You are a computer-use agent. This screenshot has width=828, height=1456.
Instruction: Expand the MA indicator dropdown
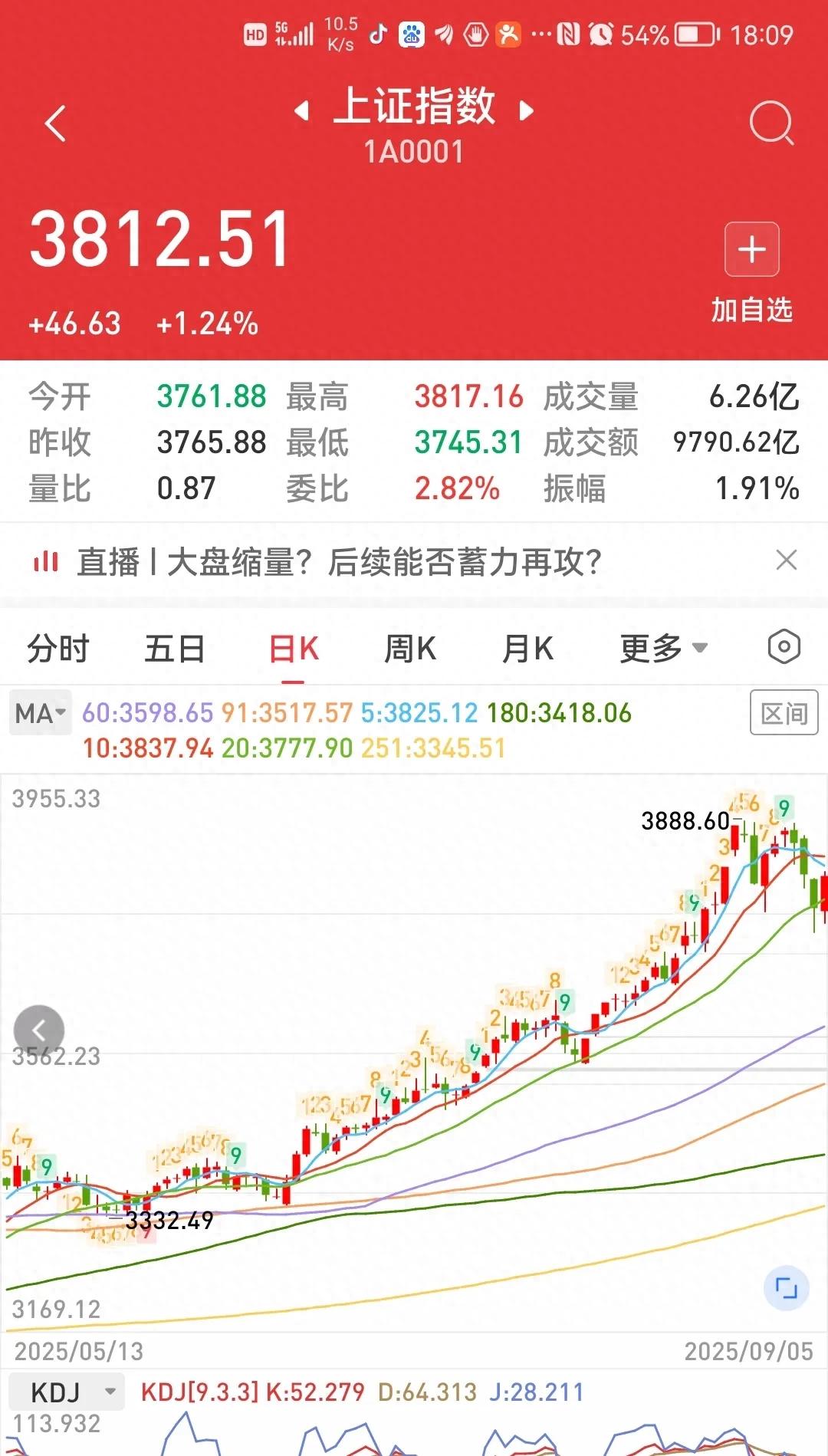click(40, 714)
